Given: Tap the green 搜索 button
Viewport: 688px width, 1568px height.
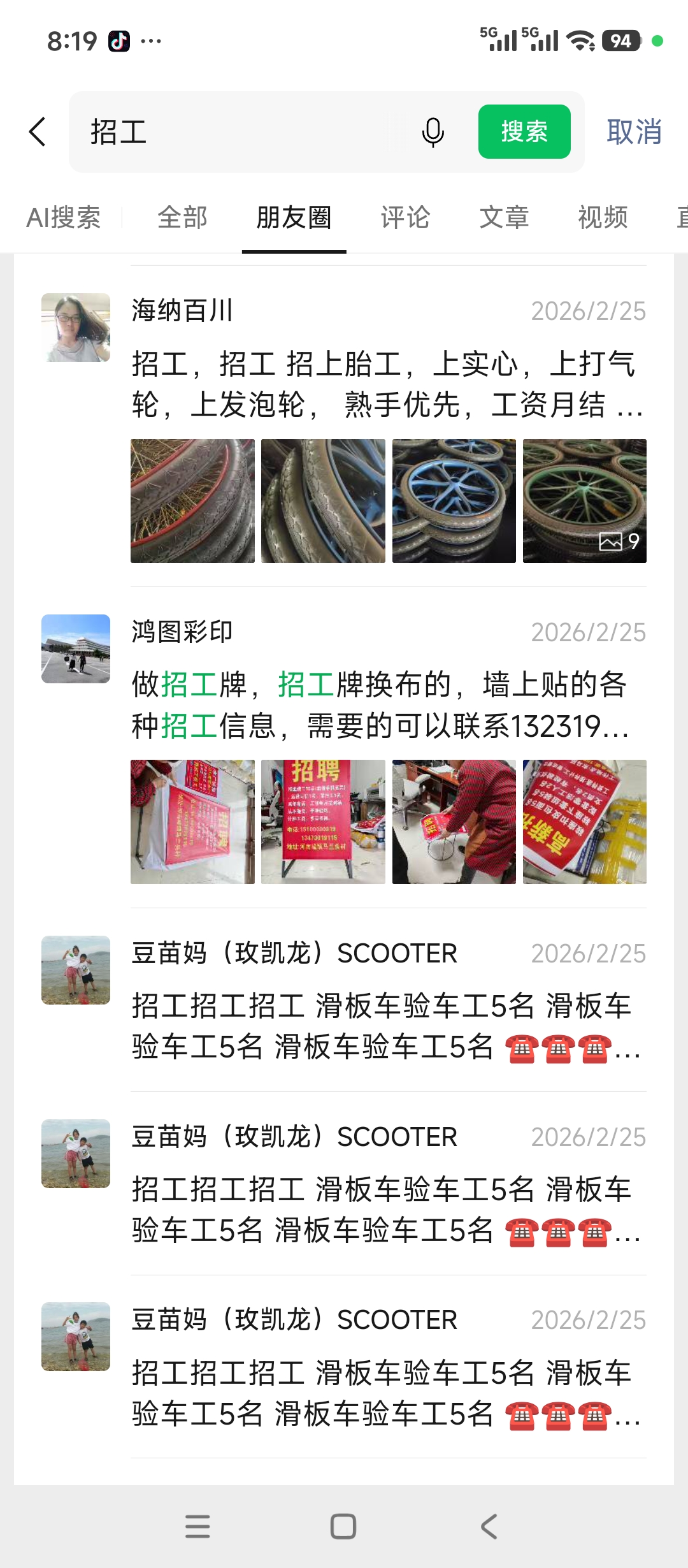Looking at the screenshot, I should pos(524,132).
